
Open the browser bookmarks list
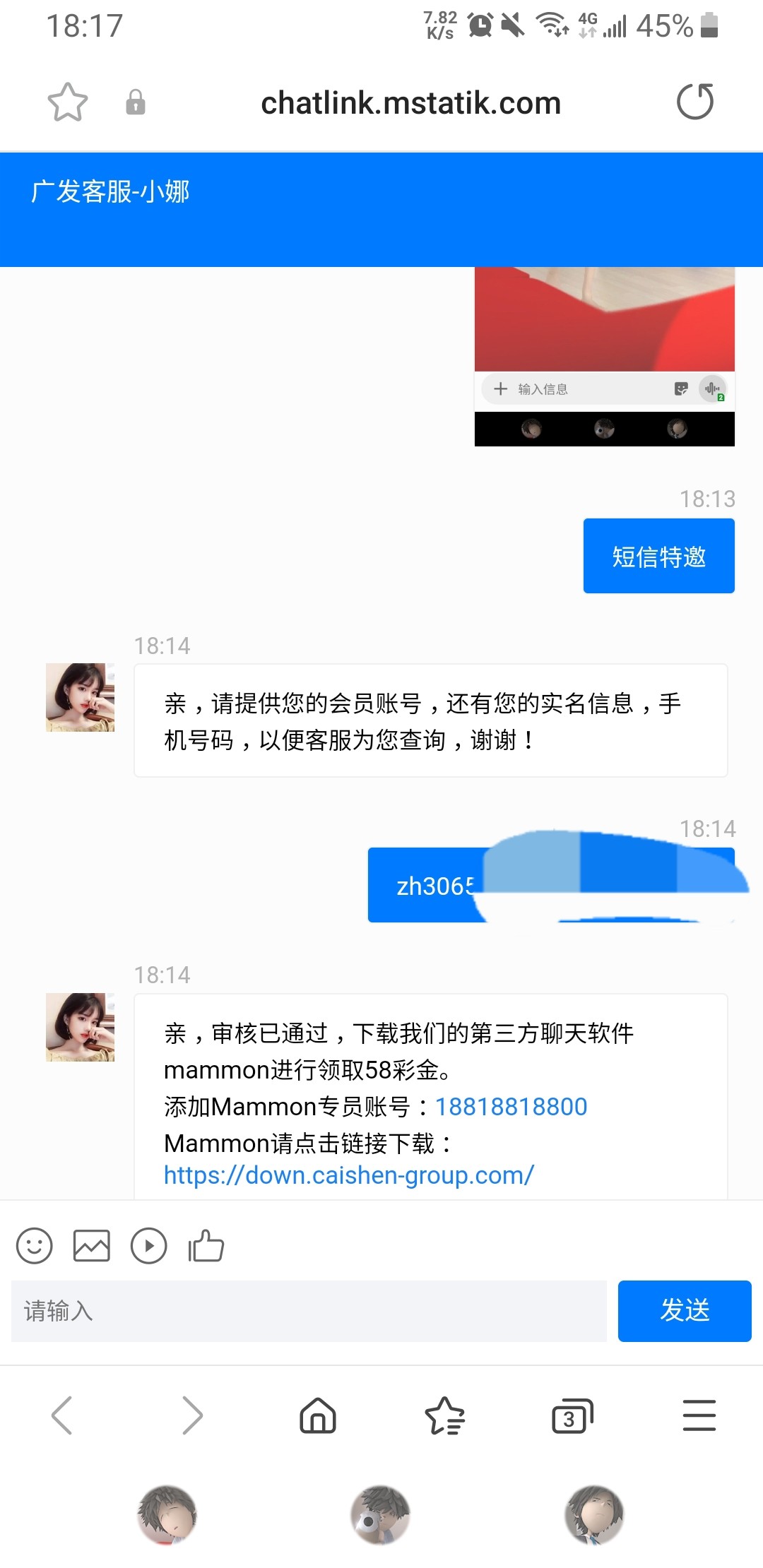[445, 1415]
